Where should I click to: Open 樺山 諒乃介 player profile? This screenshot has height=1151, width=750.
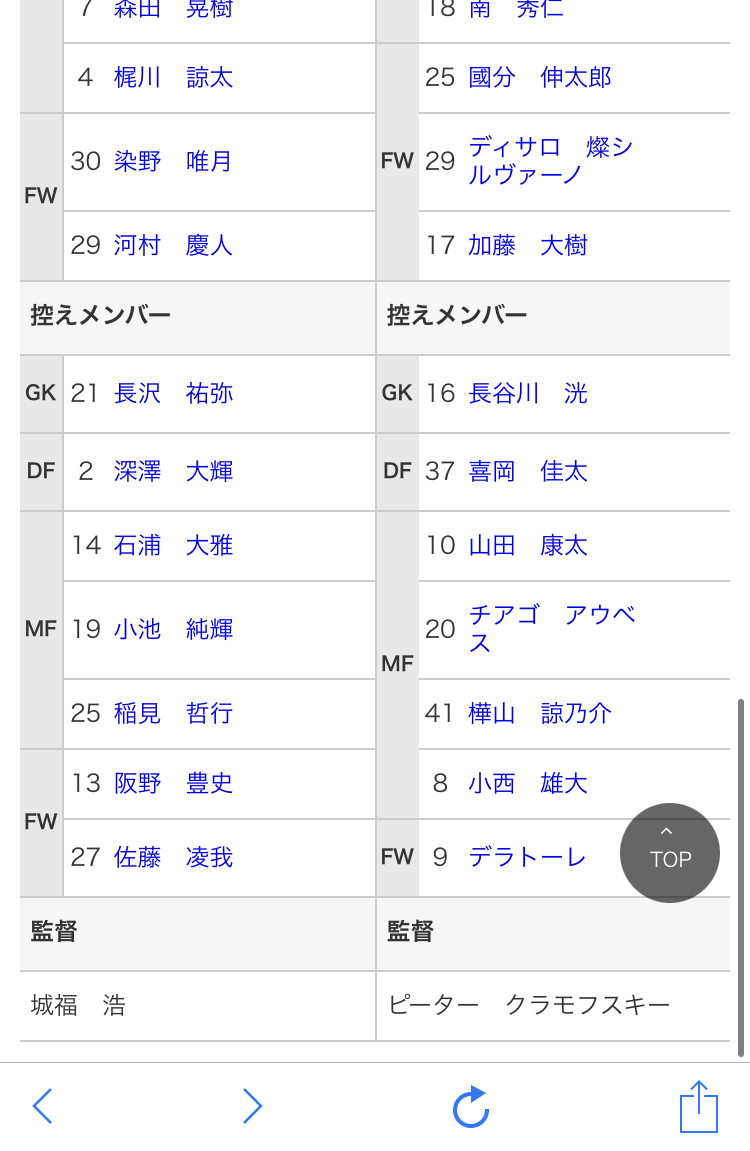[x=540, y=713]
